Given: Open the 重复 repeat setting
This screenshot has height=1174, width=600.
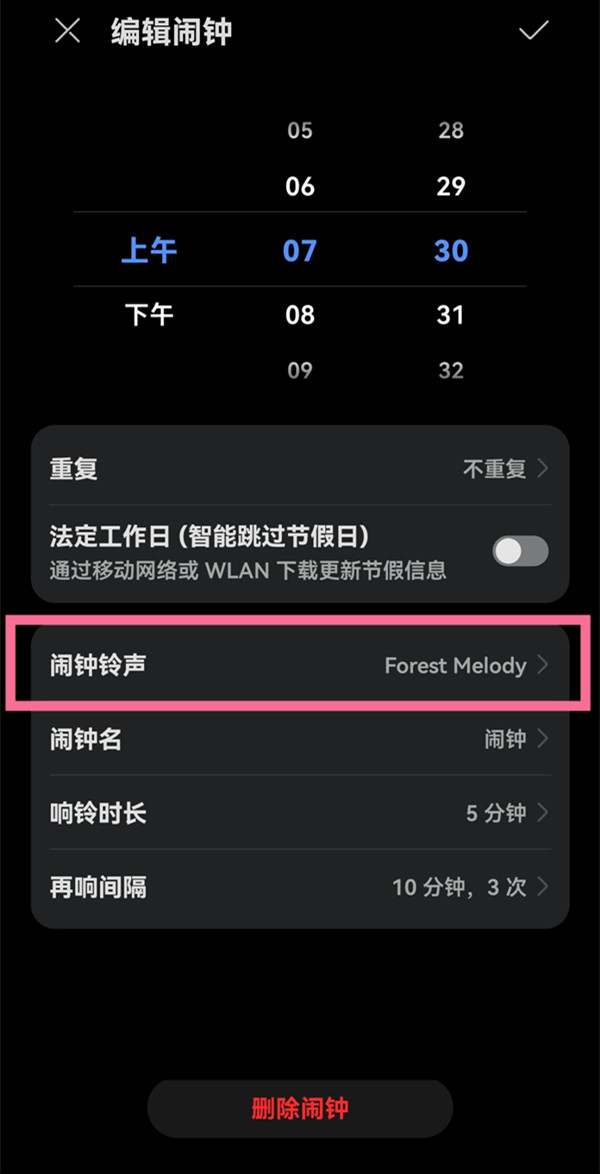Looking at the screenshot, I should click(x=300, y=468).
